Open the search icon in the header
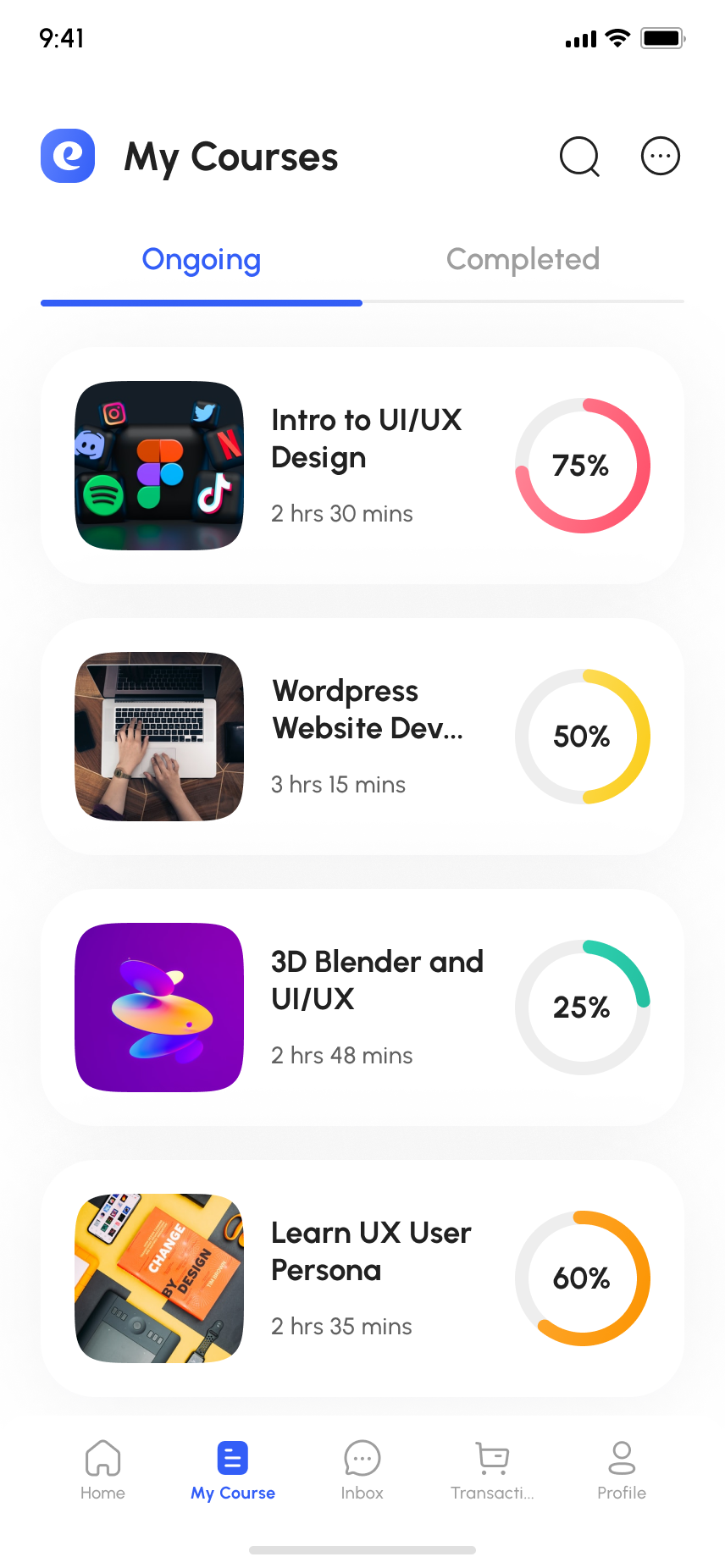This screenshot has height=1568, width=725. coord(579,157)
